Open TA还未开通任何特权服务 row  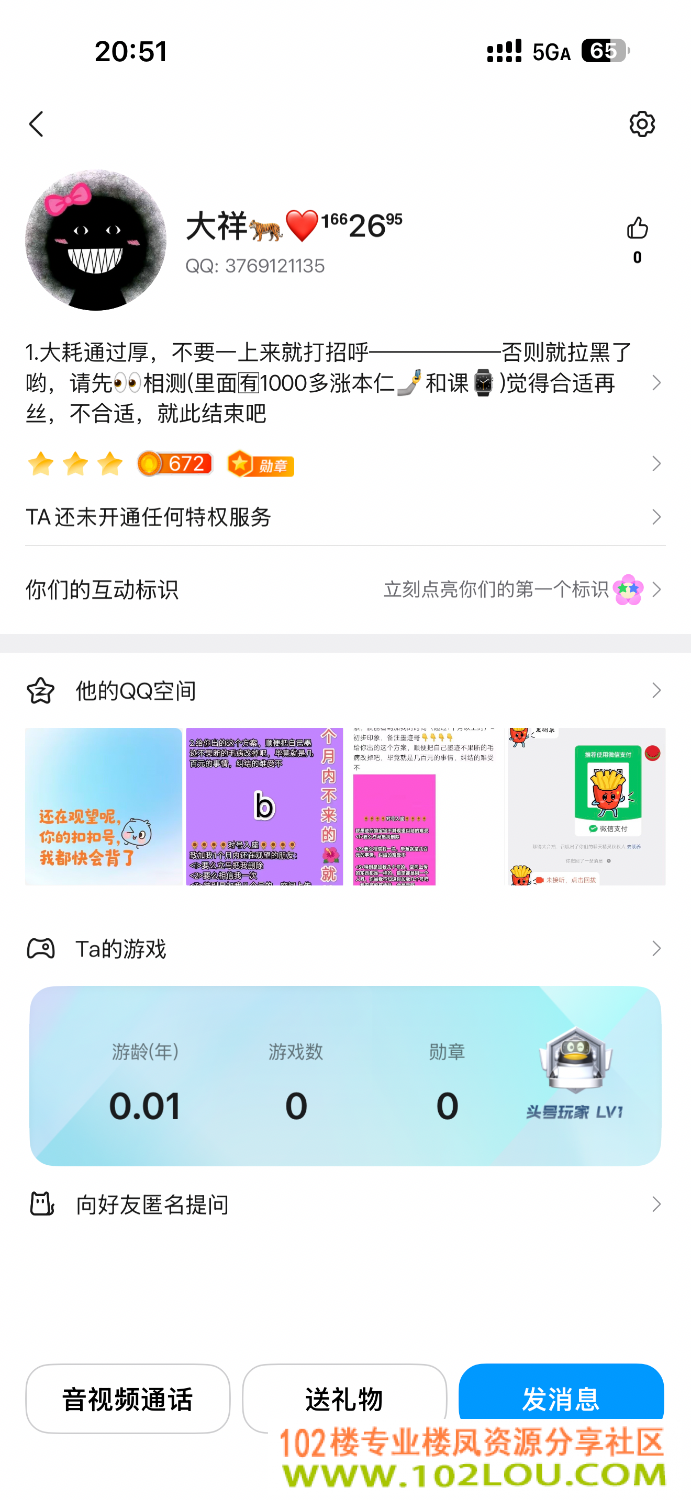pos(345,517)
